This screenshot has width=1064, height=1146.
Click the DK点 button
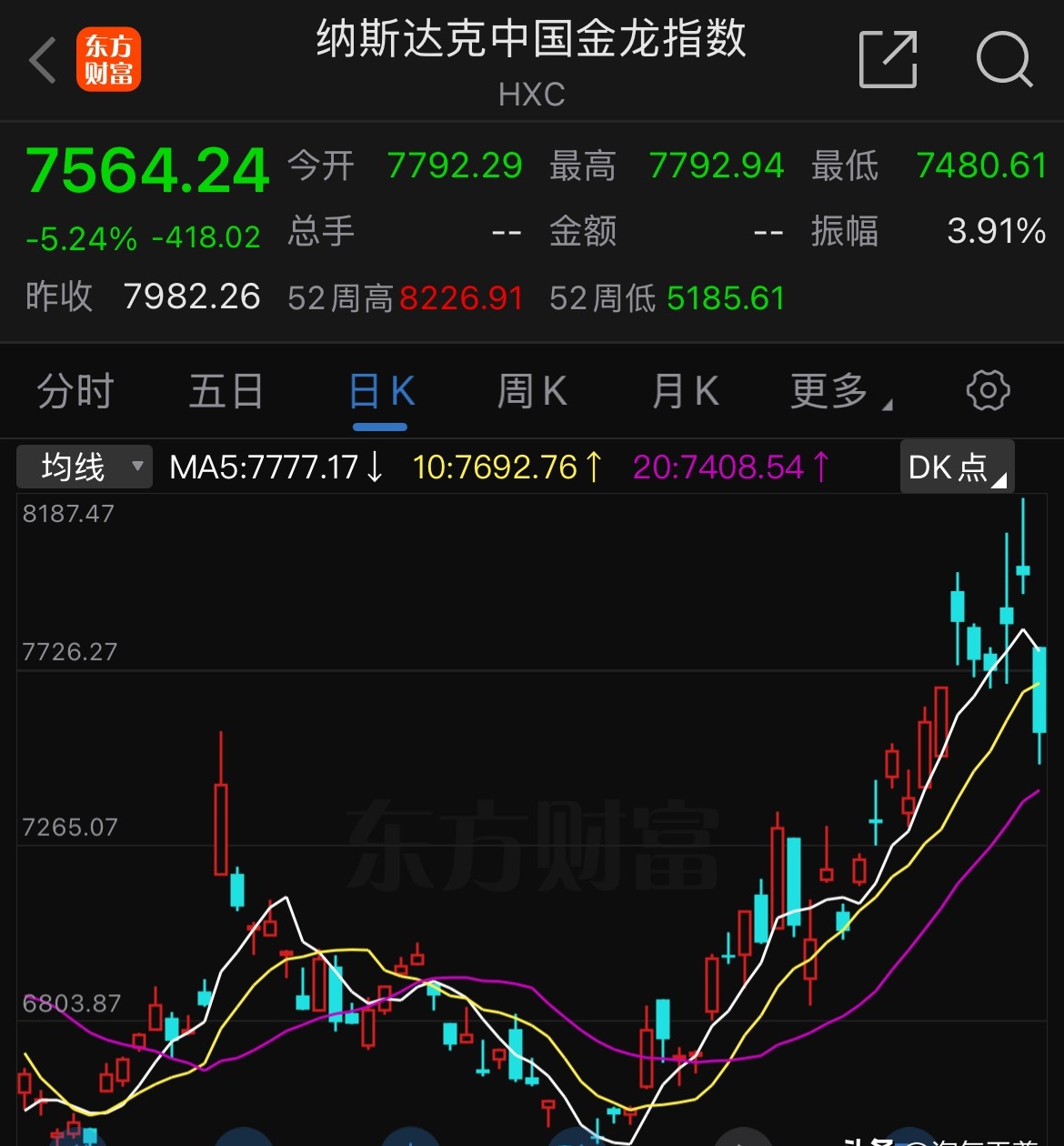pyautogui.click(x=949, y=467)
